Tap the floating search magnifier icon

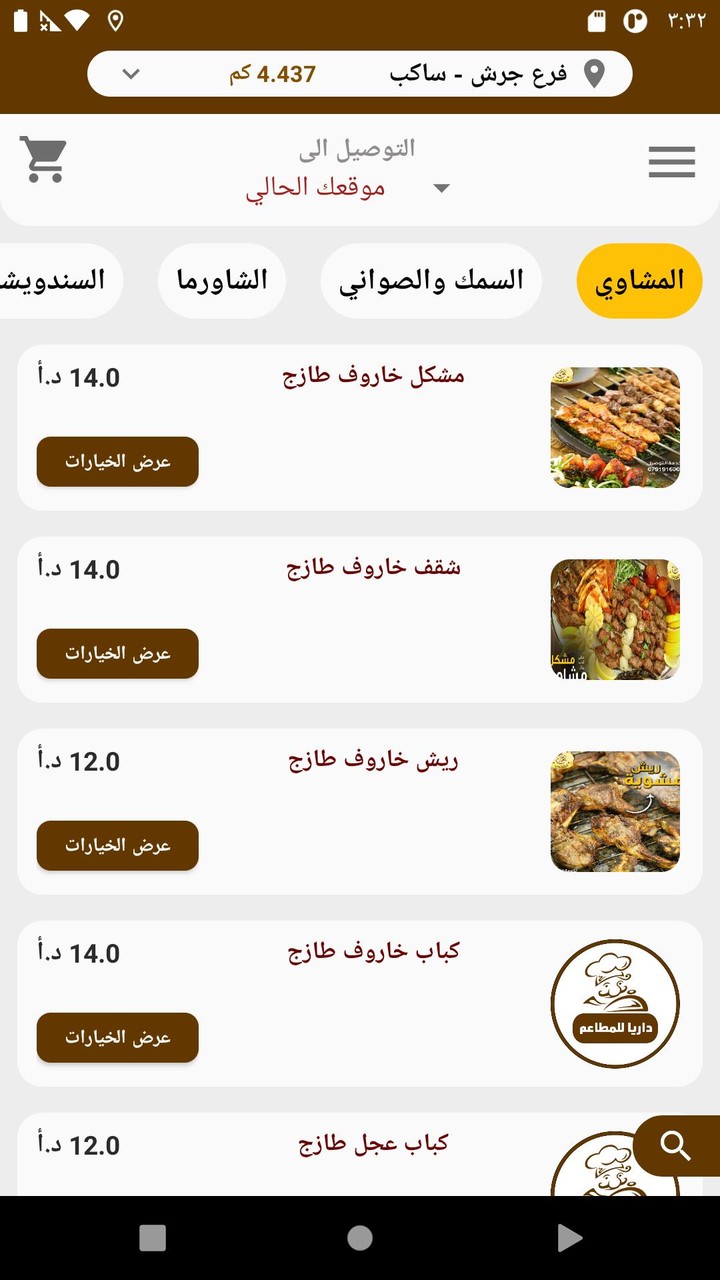[x=676, y=1146]
